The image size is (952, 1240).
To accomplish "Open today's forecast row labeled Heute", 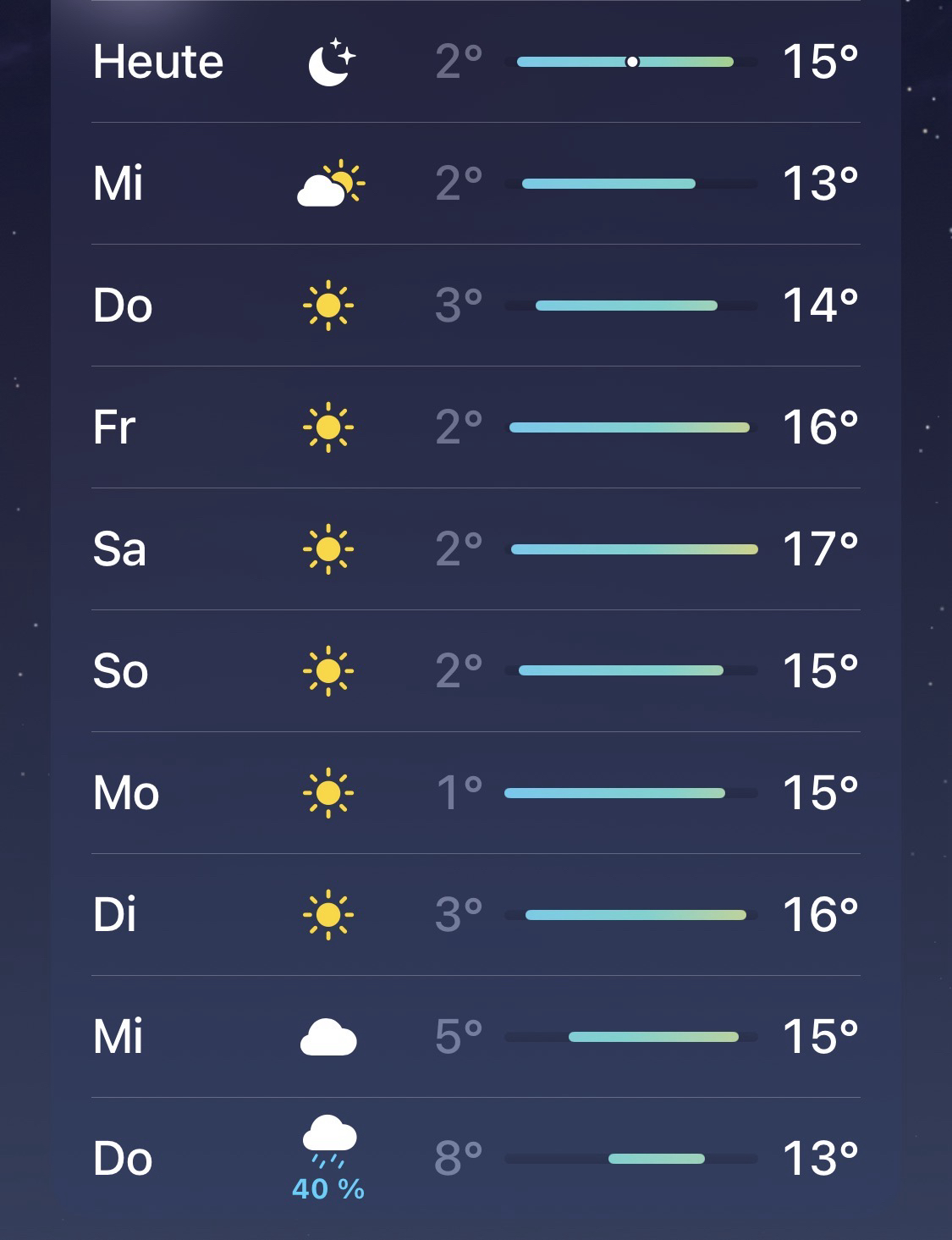I will 476,62.
